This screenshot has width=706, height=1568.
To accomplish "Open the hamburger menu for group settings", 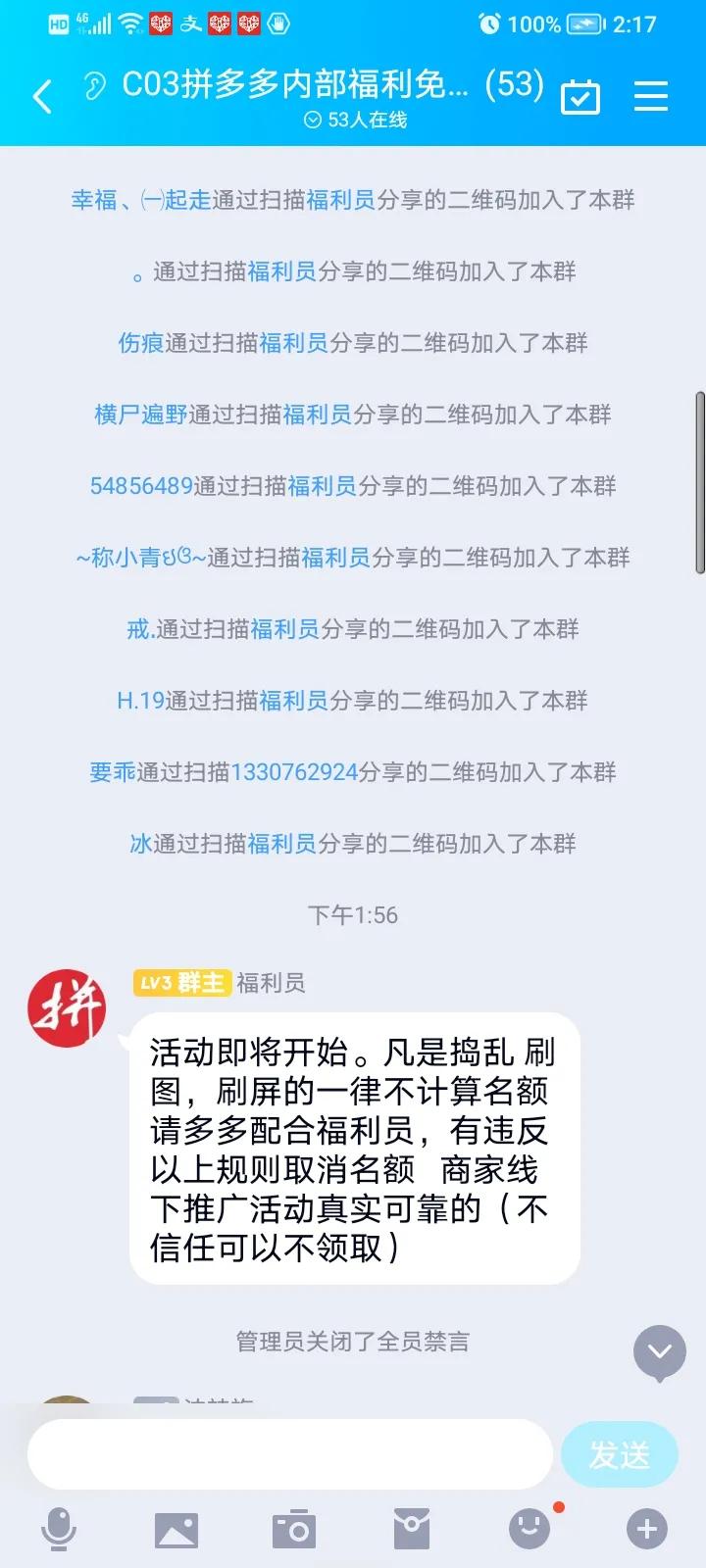I will click(x=651, y=95).
